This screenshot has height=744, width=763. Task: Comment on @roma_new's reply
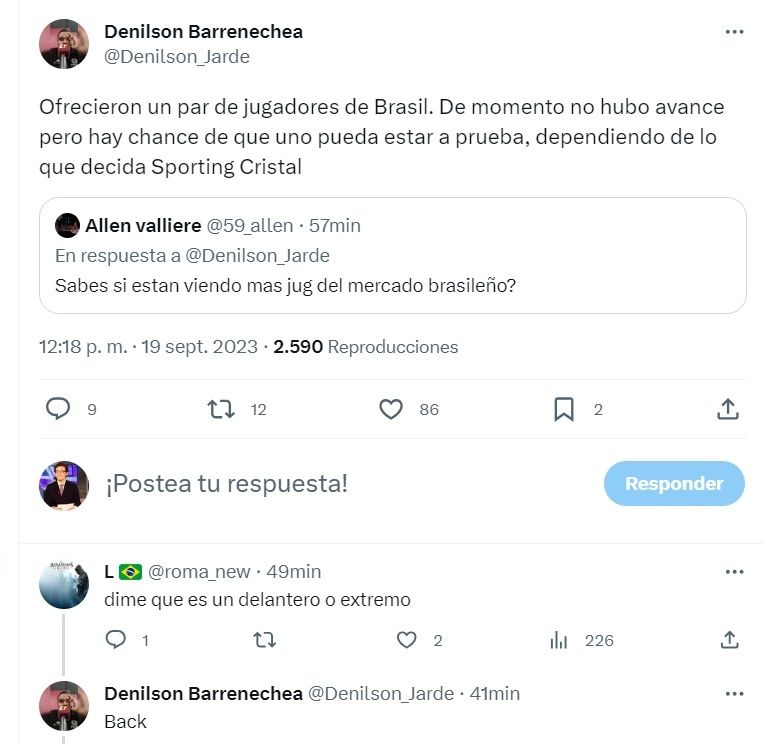point(116,640)
